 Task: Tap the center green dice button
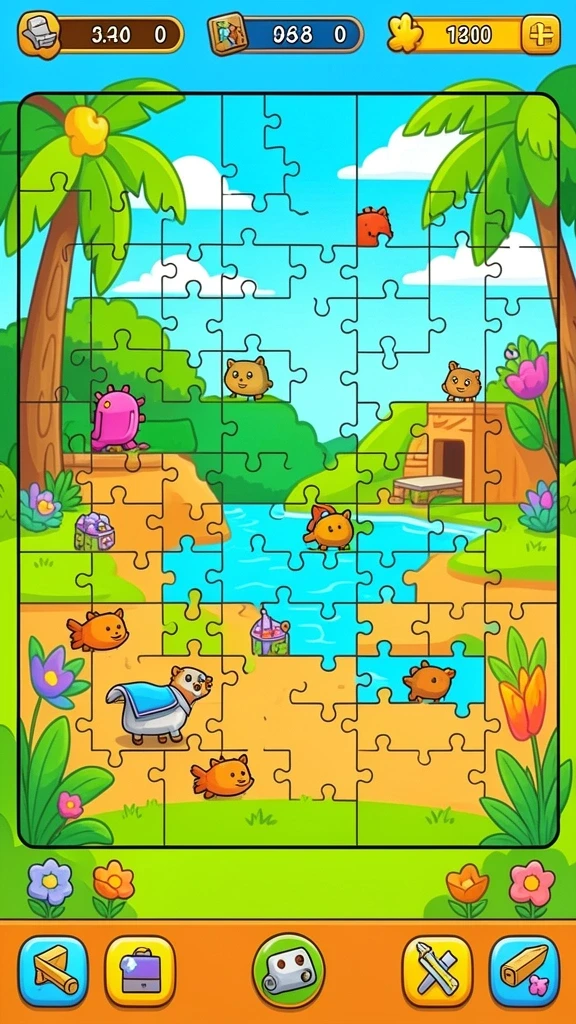coord(288,970)
